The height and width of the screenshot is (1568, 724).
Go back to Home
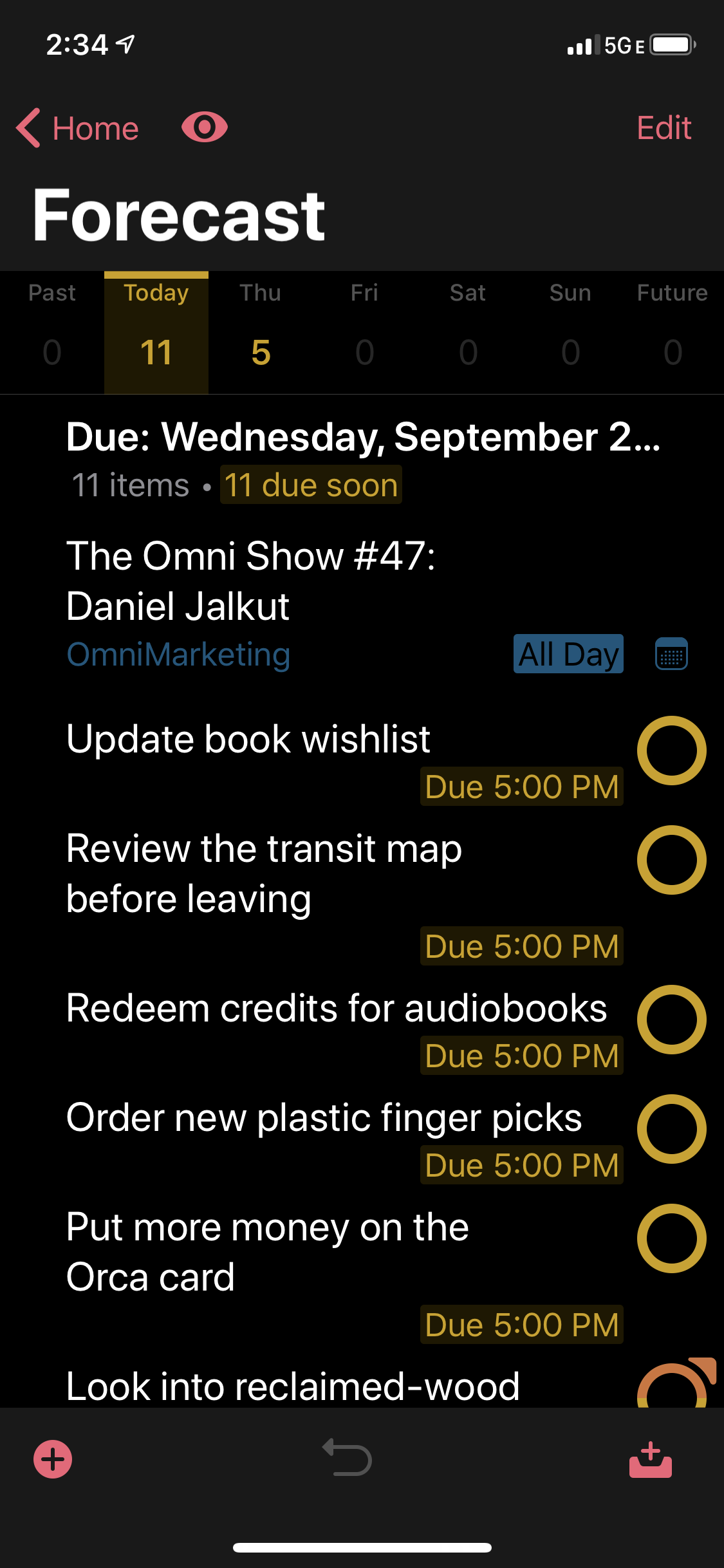(x=77, y=128)
